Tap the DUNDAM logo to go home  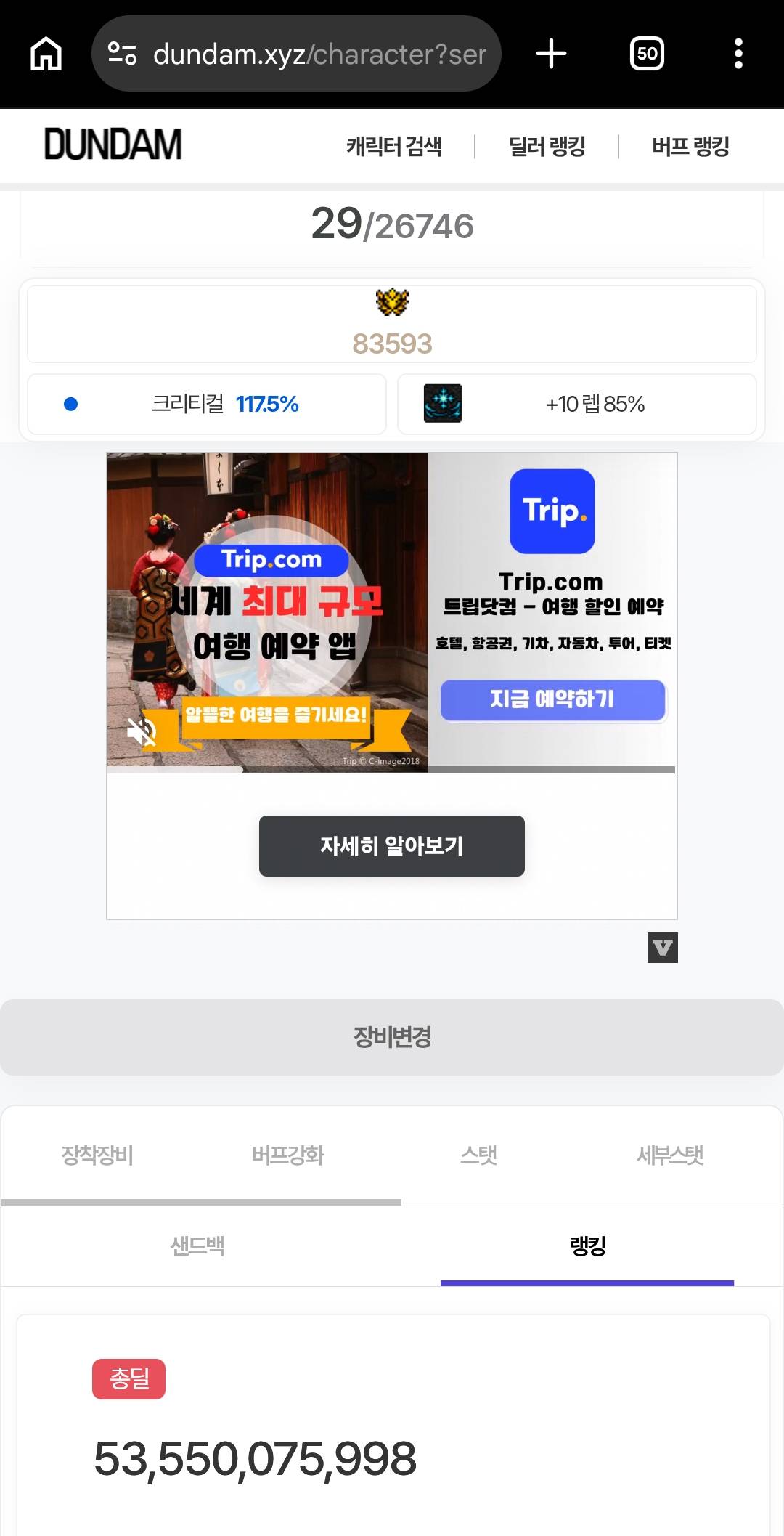tap(113, 145)
